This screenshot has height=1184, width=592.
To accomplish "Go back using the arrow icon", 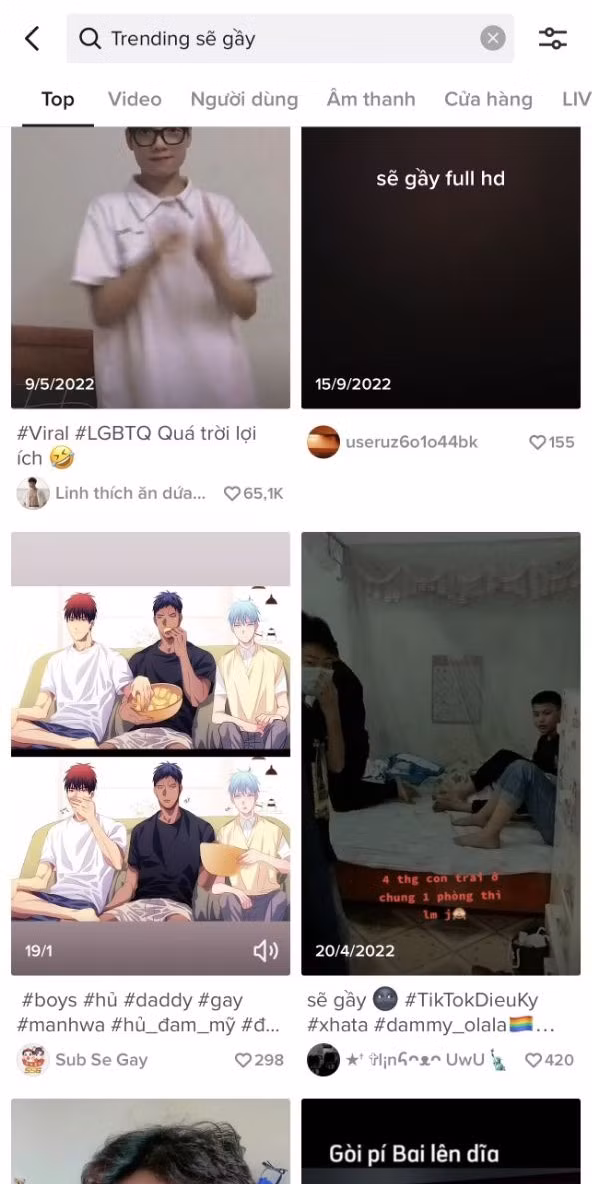I will point(32,39).
